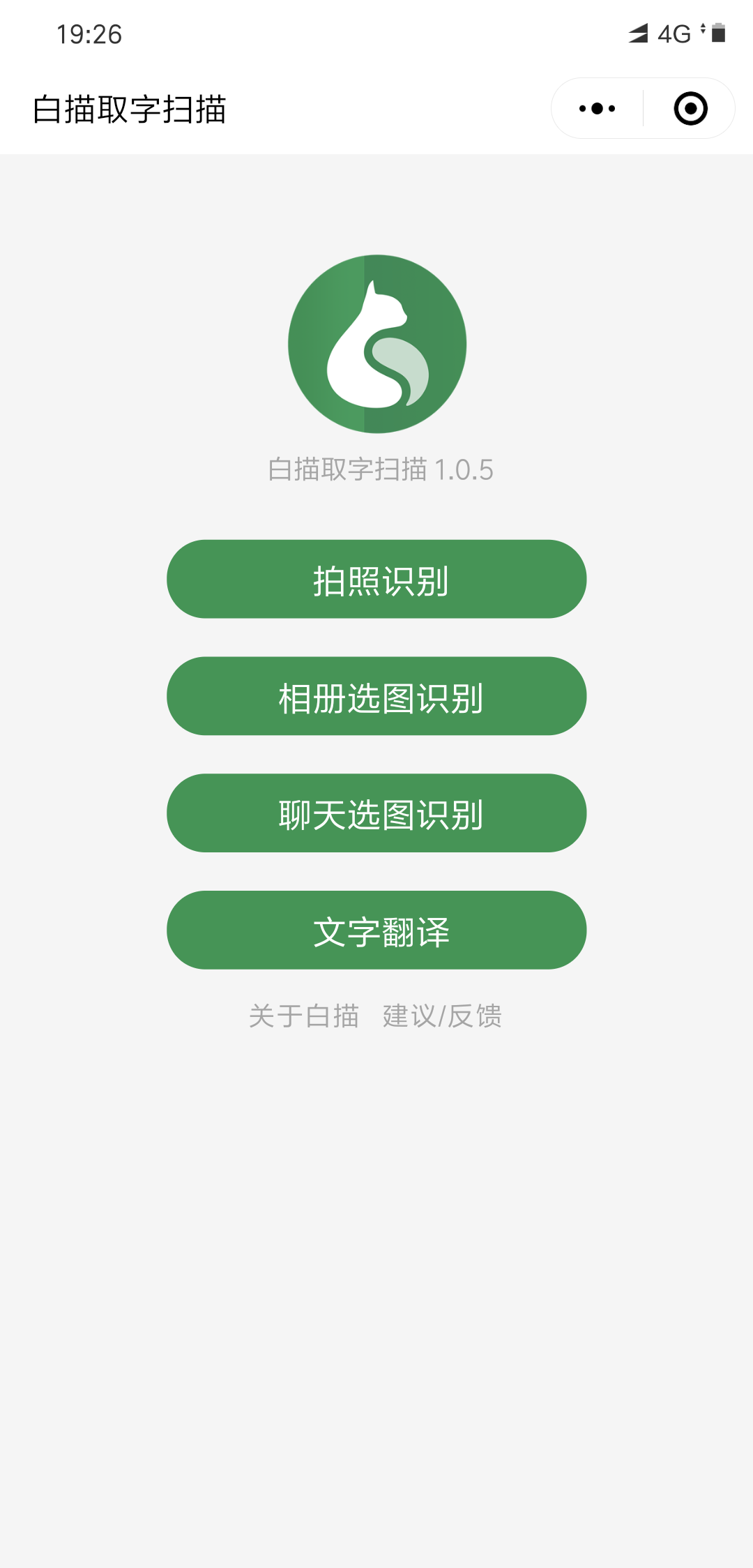Start 拍照识别 photo recognition
The image size is (753, 1568).
[376, 580]
